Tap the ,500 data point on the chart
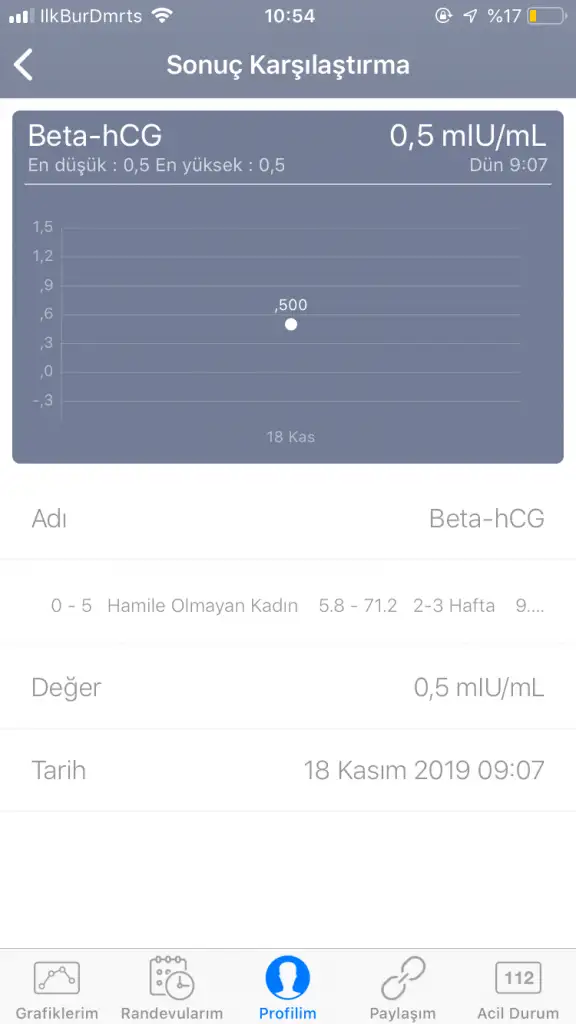 click(291, 325)
